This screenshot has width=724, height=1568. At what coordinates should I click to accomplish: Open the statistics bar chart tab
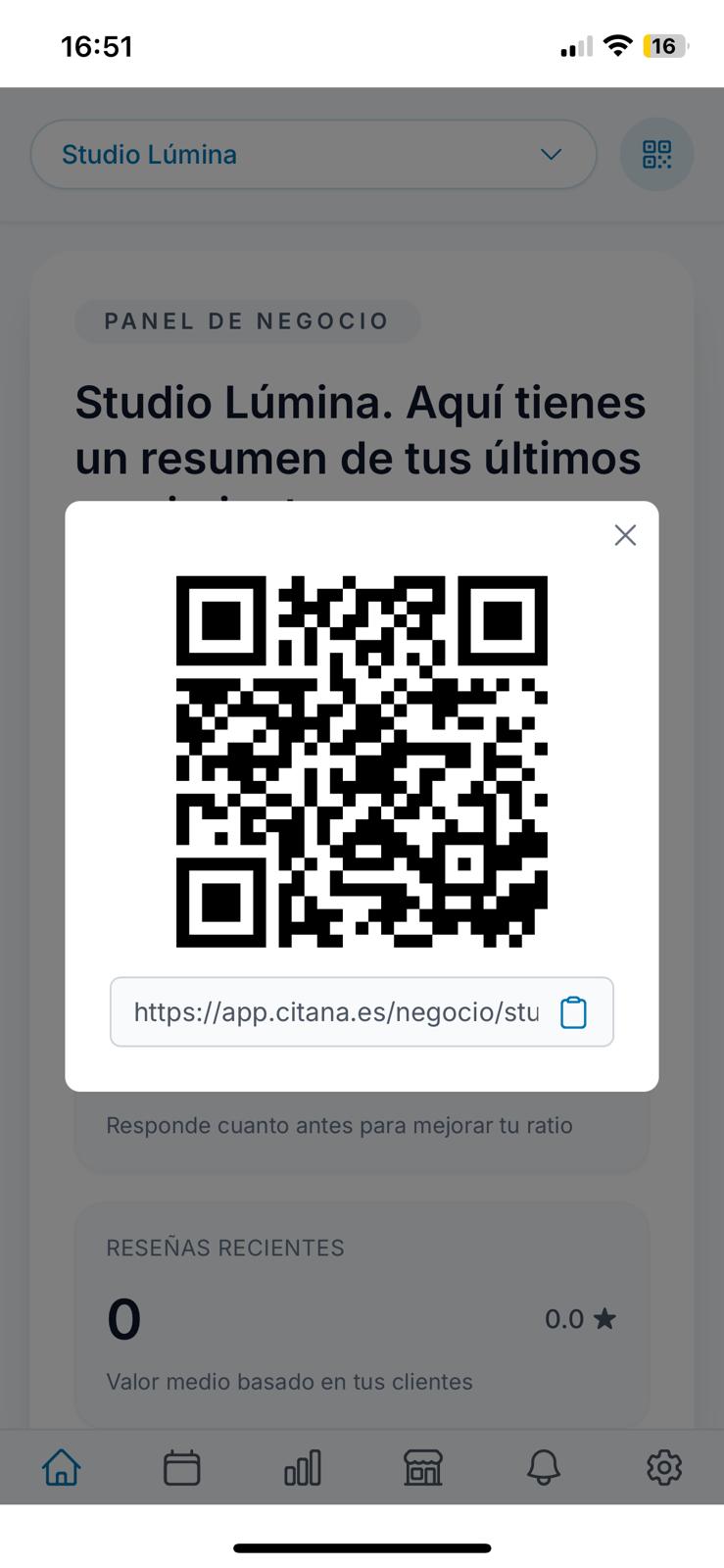[x=302, y=1467]
